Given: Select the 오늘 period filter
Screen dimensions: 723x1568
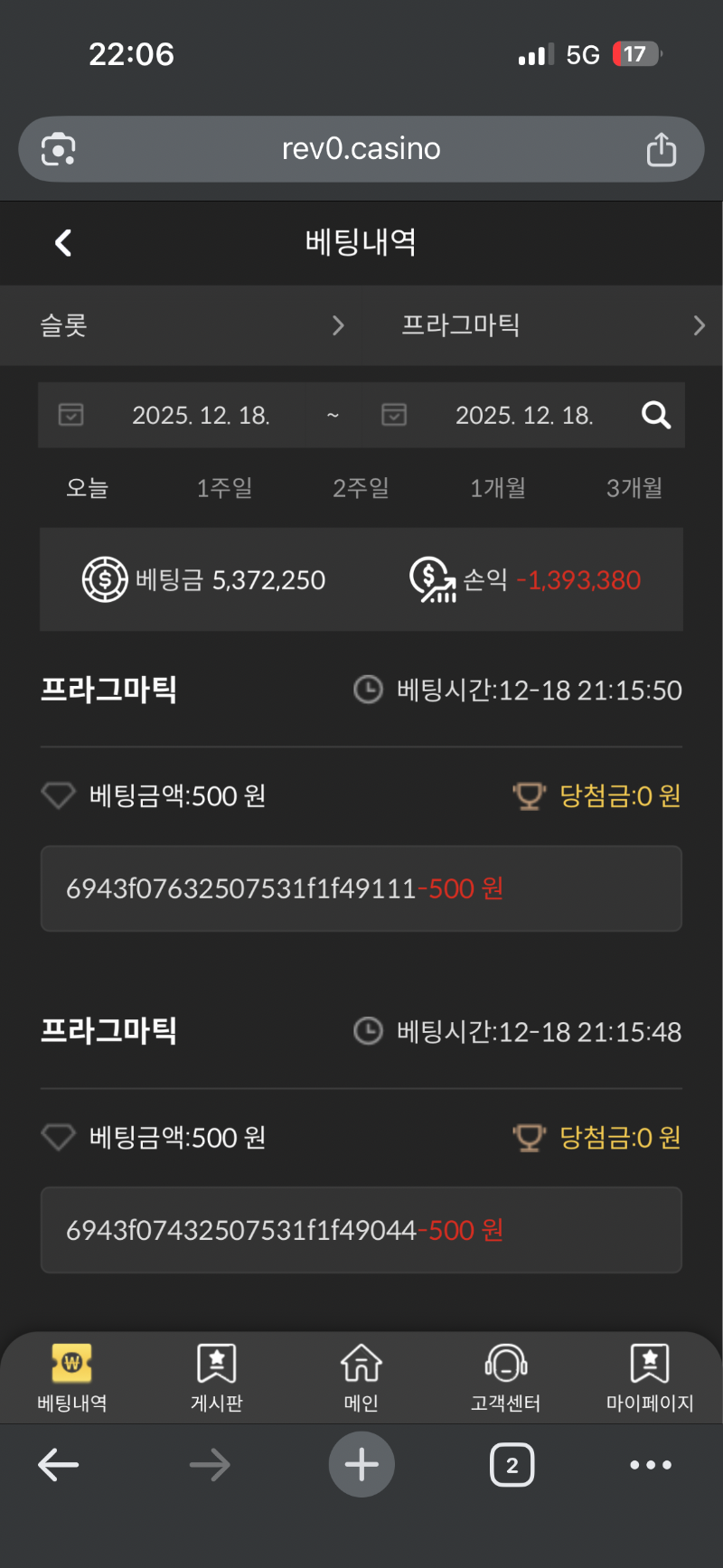Looking at the screenshot, I should pyautogui.click(x=87, y=488).
